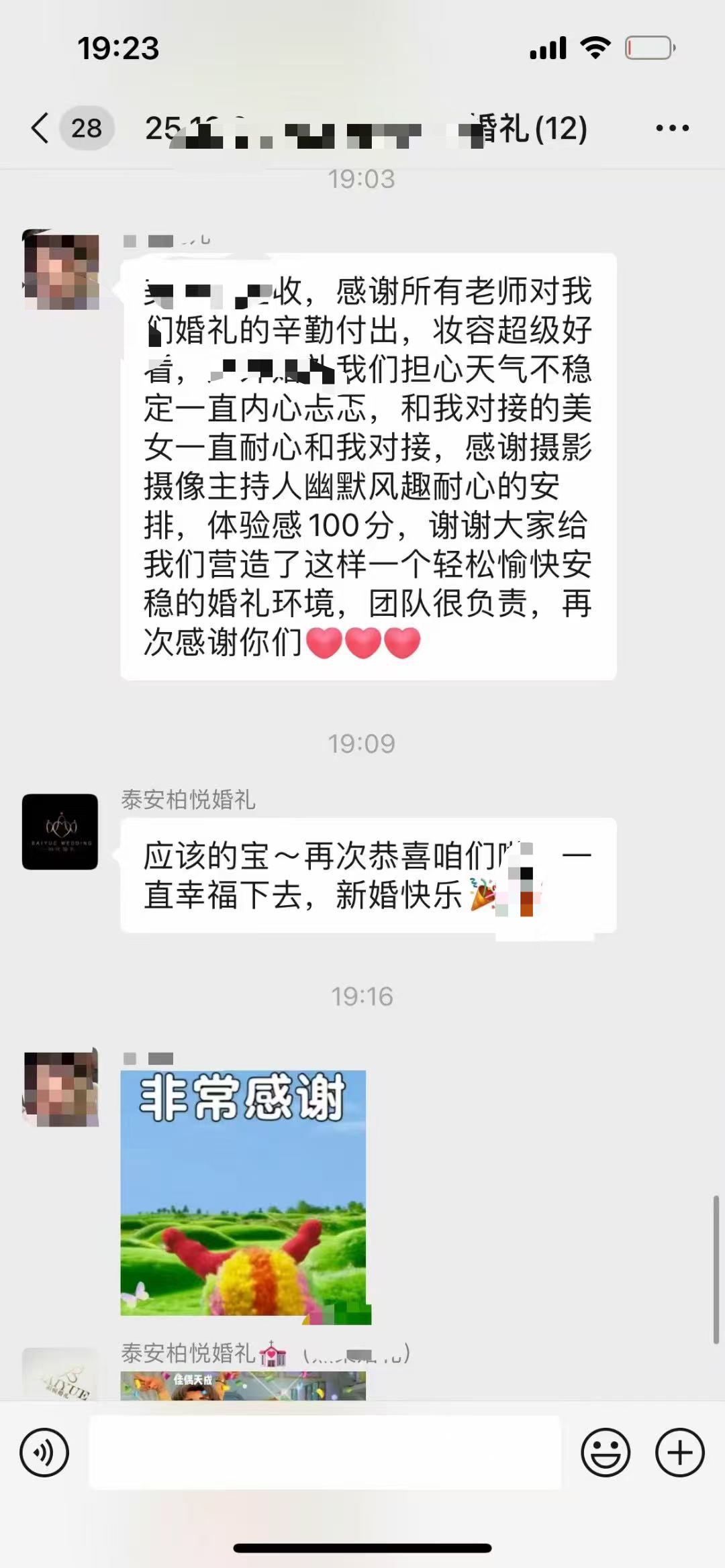The height and width of the screenshot is (1568, 725).
Task: Open the group chat overflow menu
Action: click(x=672, y=128)
